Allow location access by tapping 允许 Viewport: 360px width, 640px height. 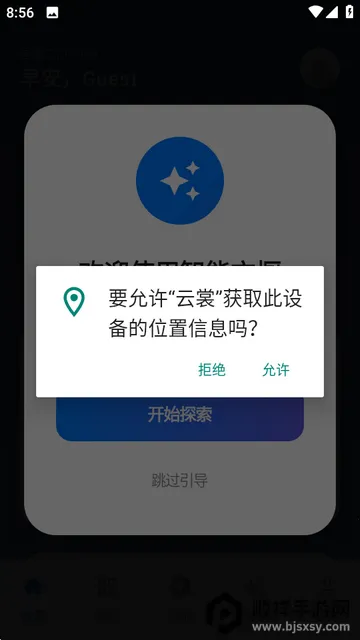(x=276, y=370)
